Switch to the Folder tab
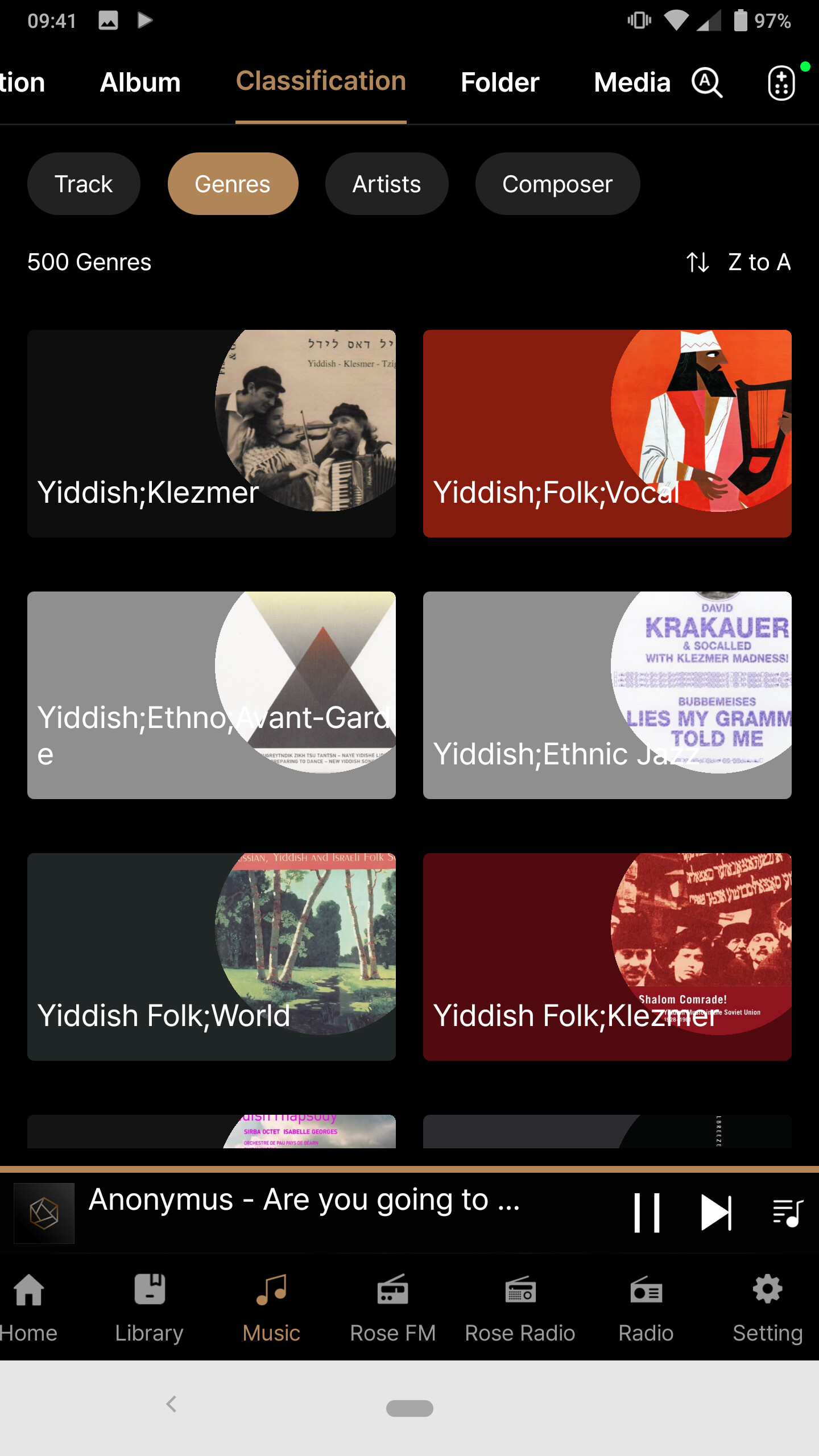The width and height of the screenshot is (819, 1456). coord(499,83)
